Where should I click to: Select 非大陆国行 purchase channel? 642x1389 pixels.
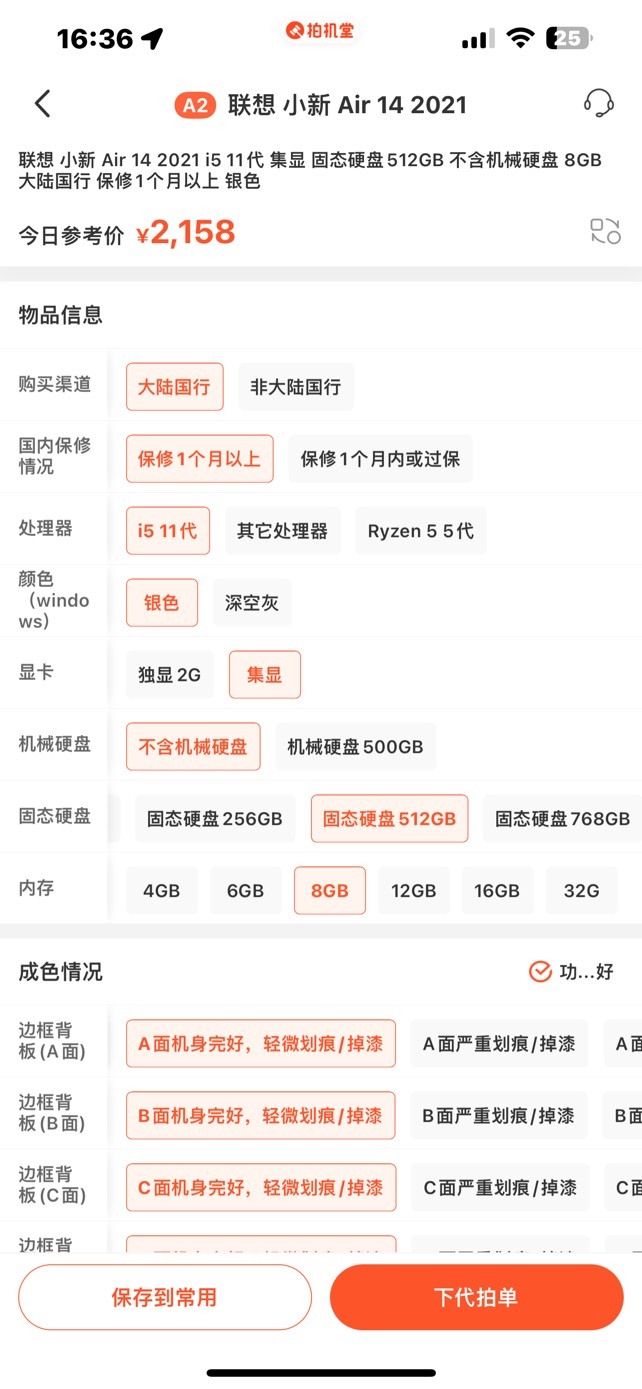pos(295,387)
